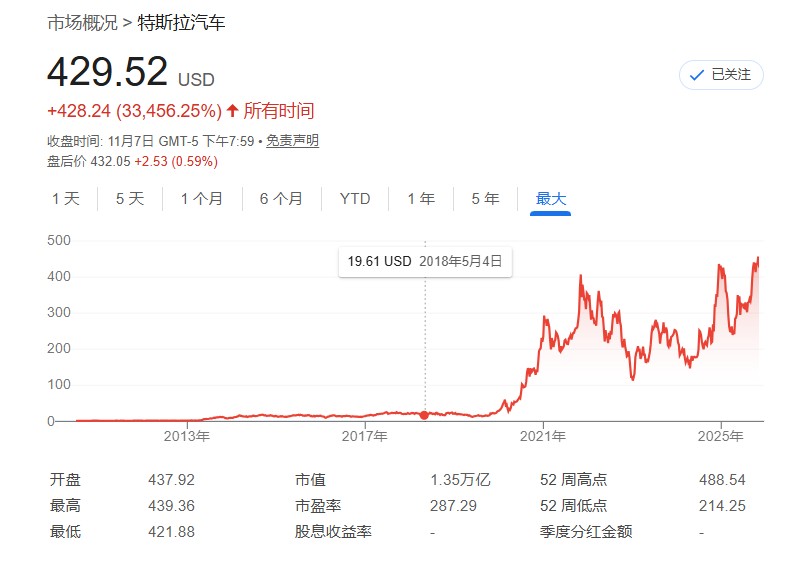The image size is (794, 562).
Task: Open the 市场概况 breadcrumb link
Action: 82,22
